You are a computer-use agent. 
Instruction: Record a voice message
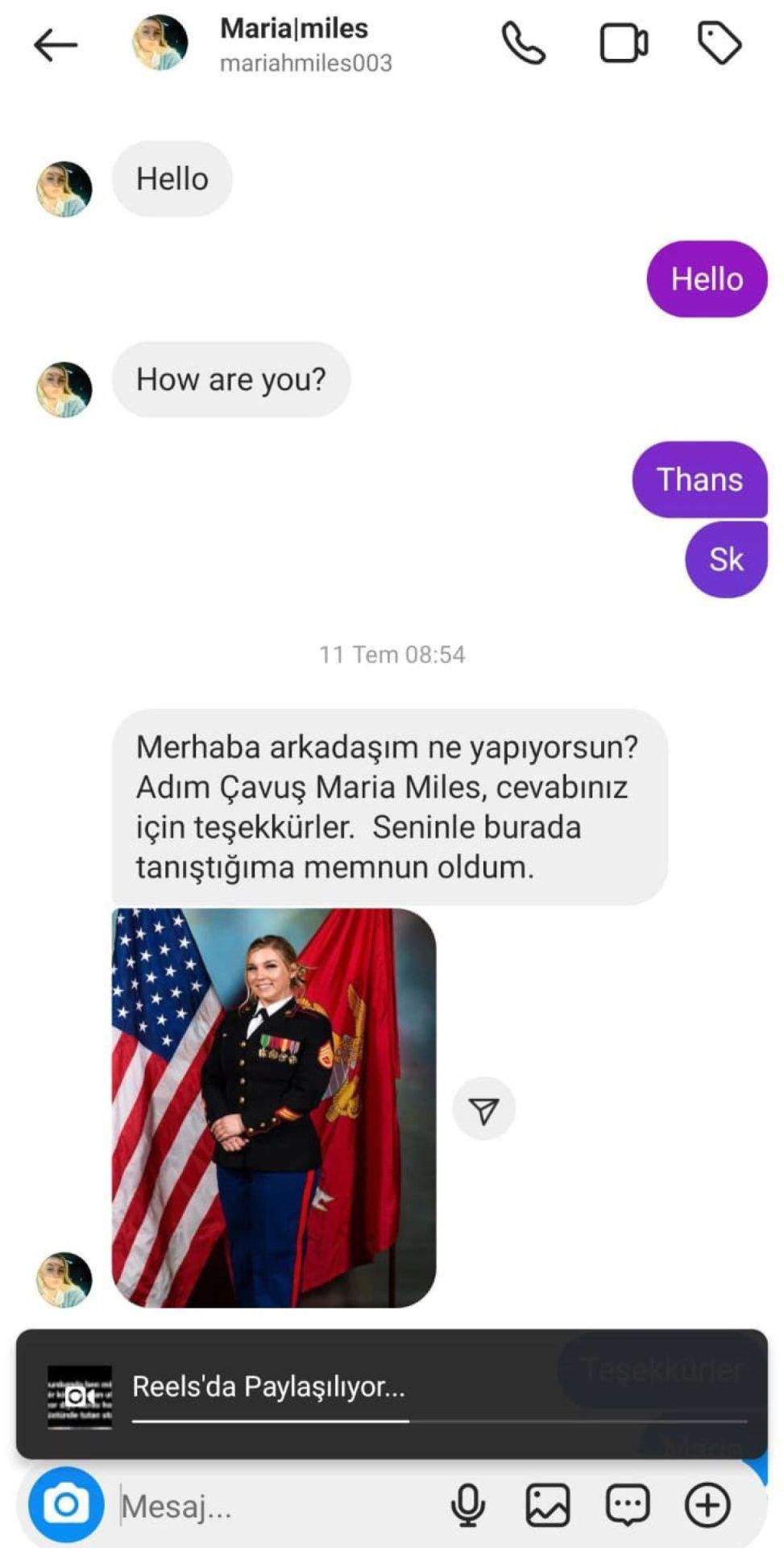point(468,1505)
